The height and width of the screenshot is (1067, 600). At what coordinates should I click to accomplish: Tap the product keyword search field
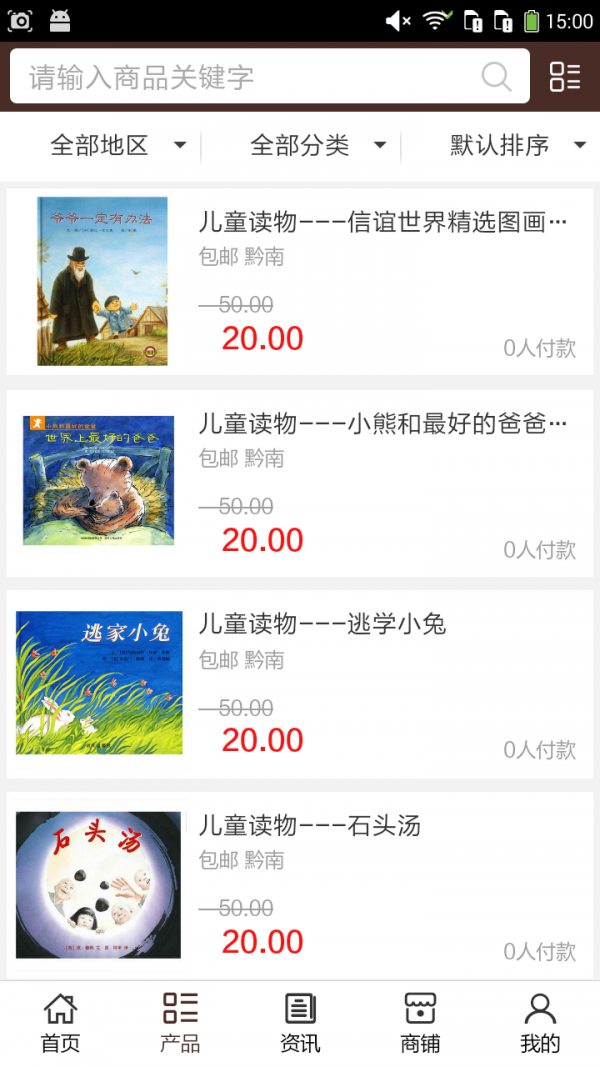[x=250, y=77]
